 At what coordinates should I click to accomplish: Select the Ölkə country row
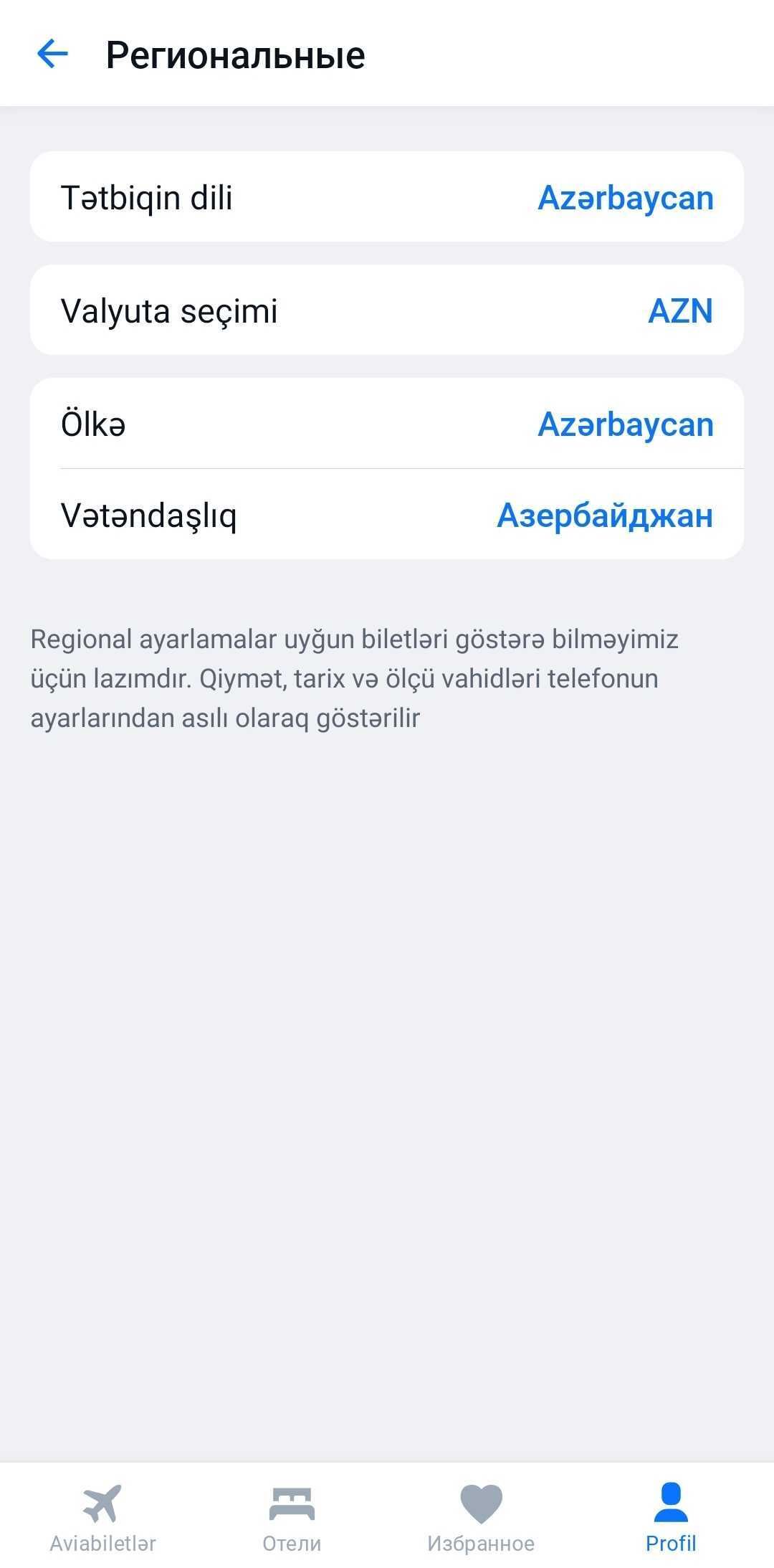(387, 424)
